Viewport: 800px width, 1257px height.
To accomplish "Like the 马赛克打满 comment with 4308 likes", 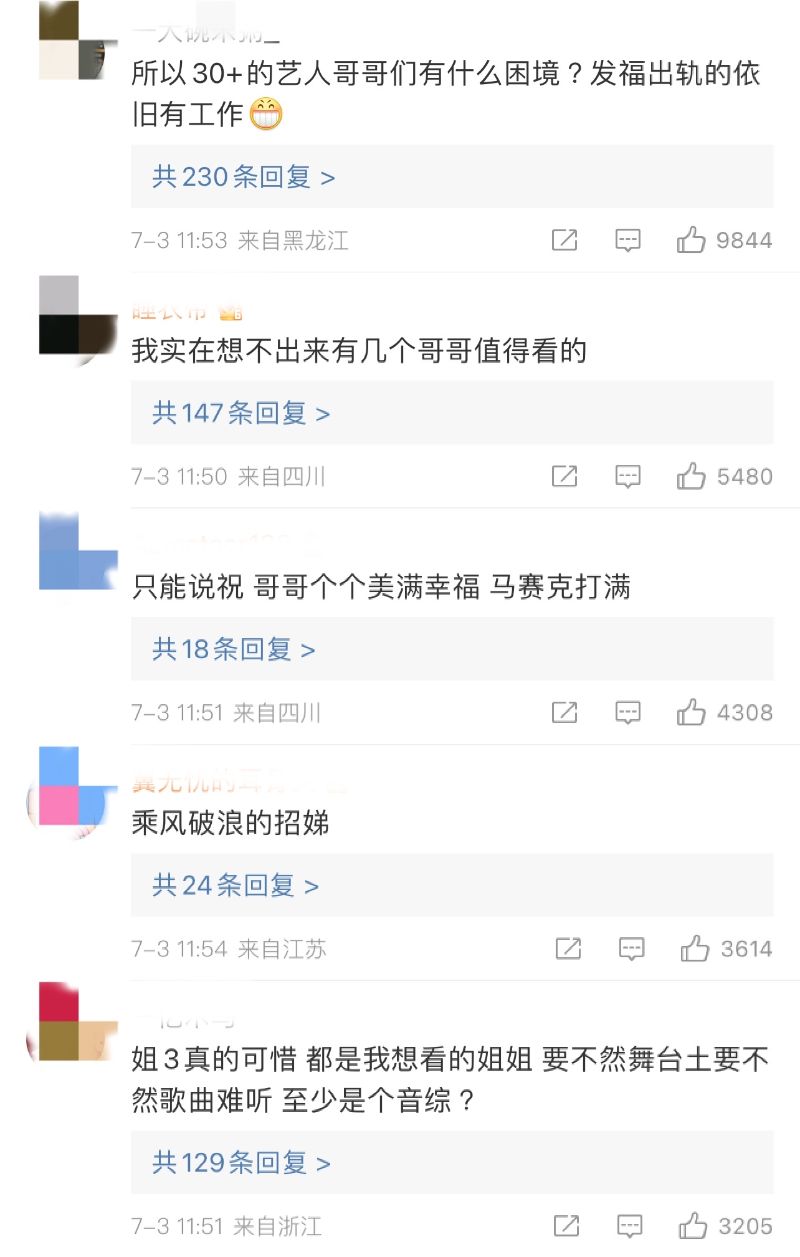I will (x=691, y=712).
